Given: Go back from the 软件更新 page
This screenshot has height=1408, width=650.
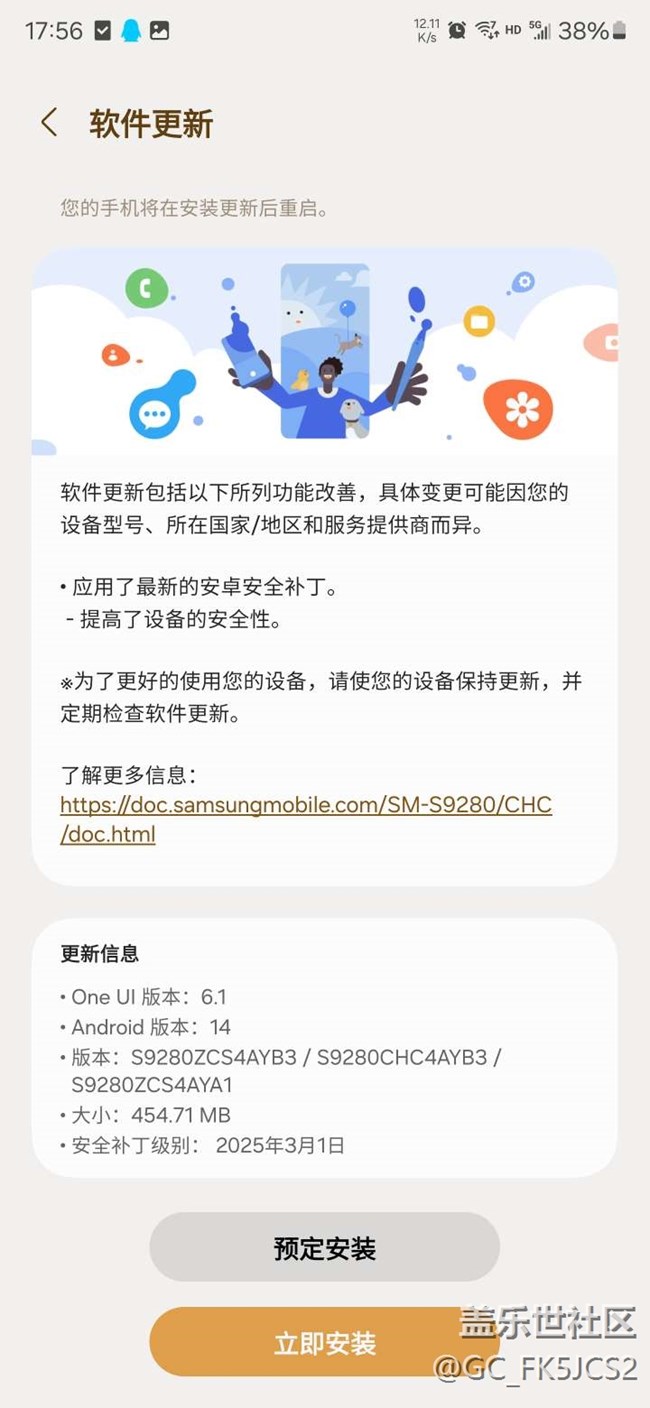Looking at the screenshot, I should pos(49,124).
